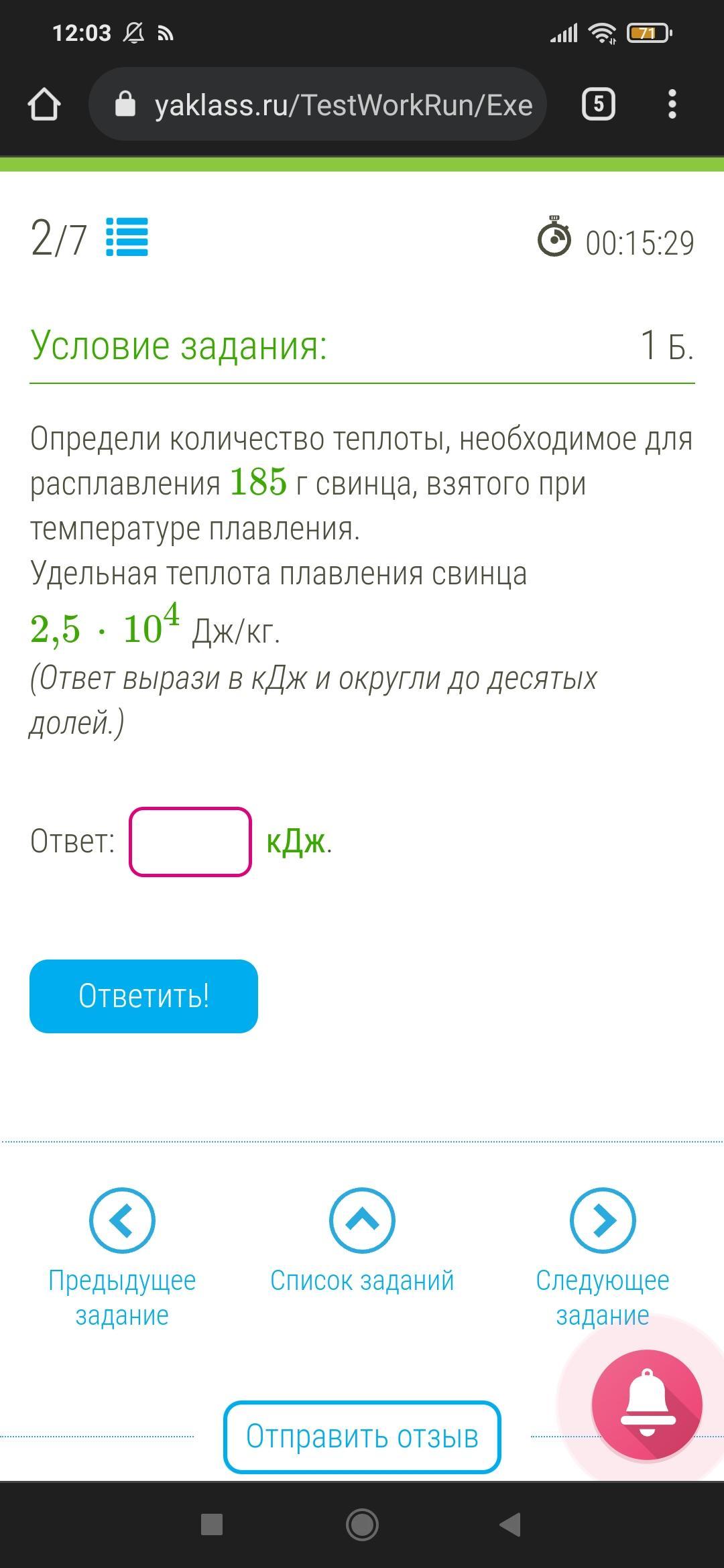Go to Следующее задание
724x1568 pixels.
coord(602,1258)
